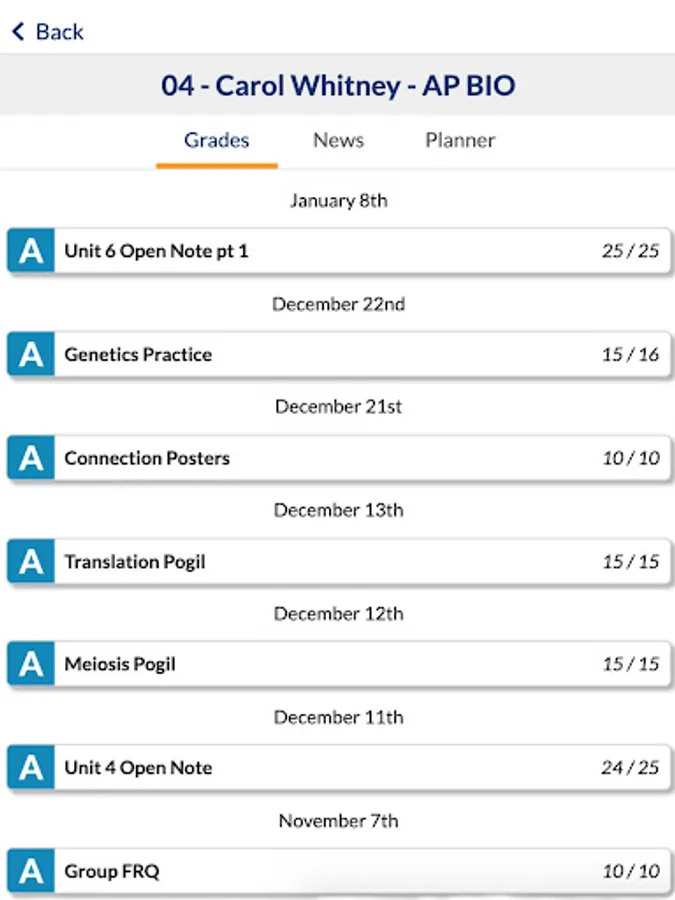675x900 pixels.
Task: Switch to the Planner tab
Action: click(460, 141)
